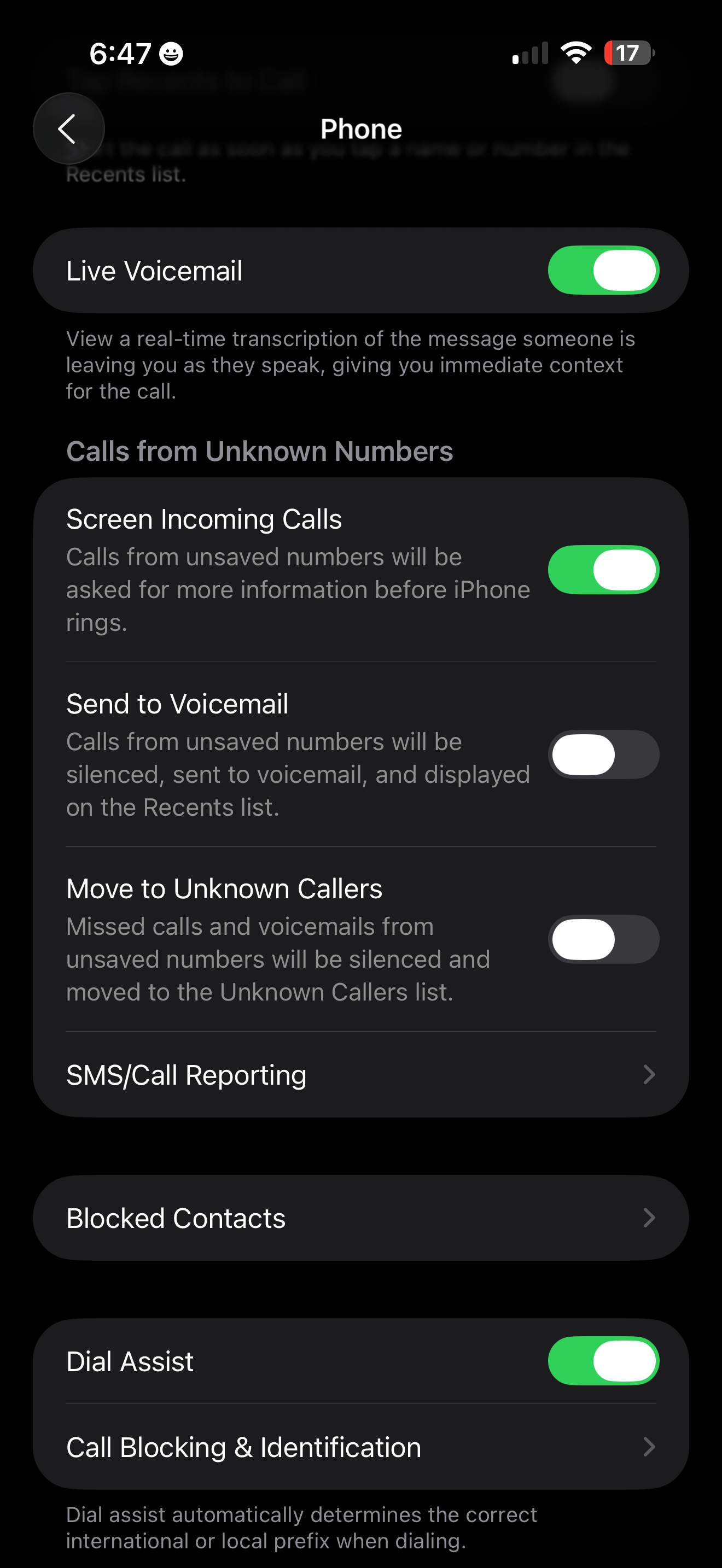Open Call Blocking & Identification

tap(360, 1447)
